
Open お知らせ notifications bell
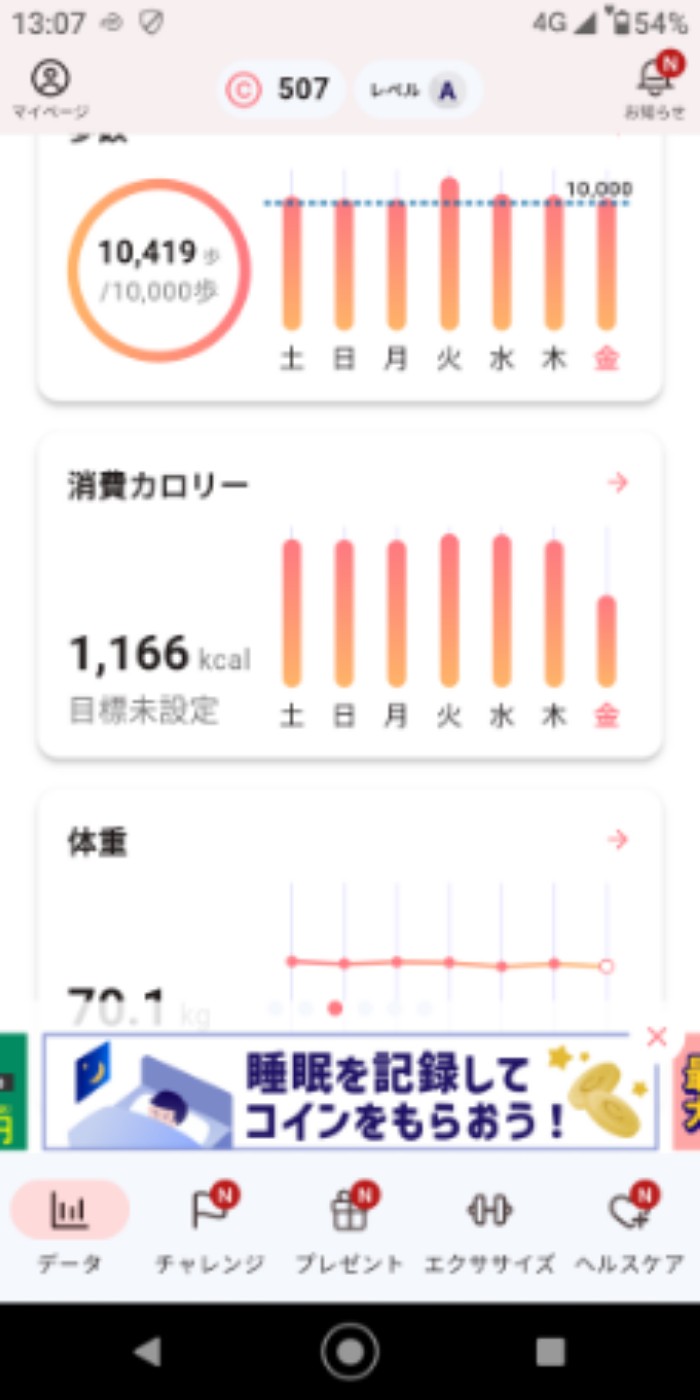pos(655,86)
